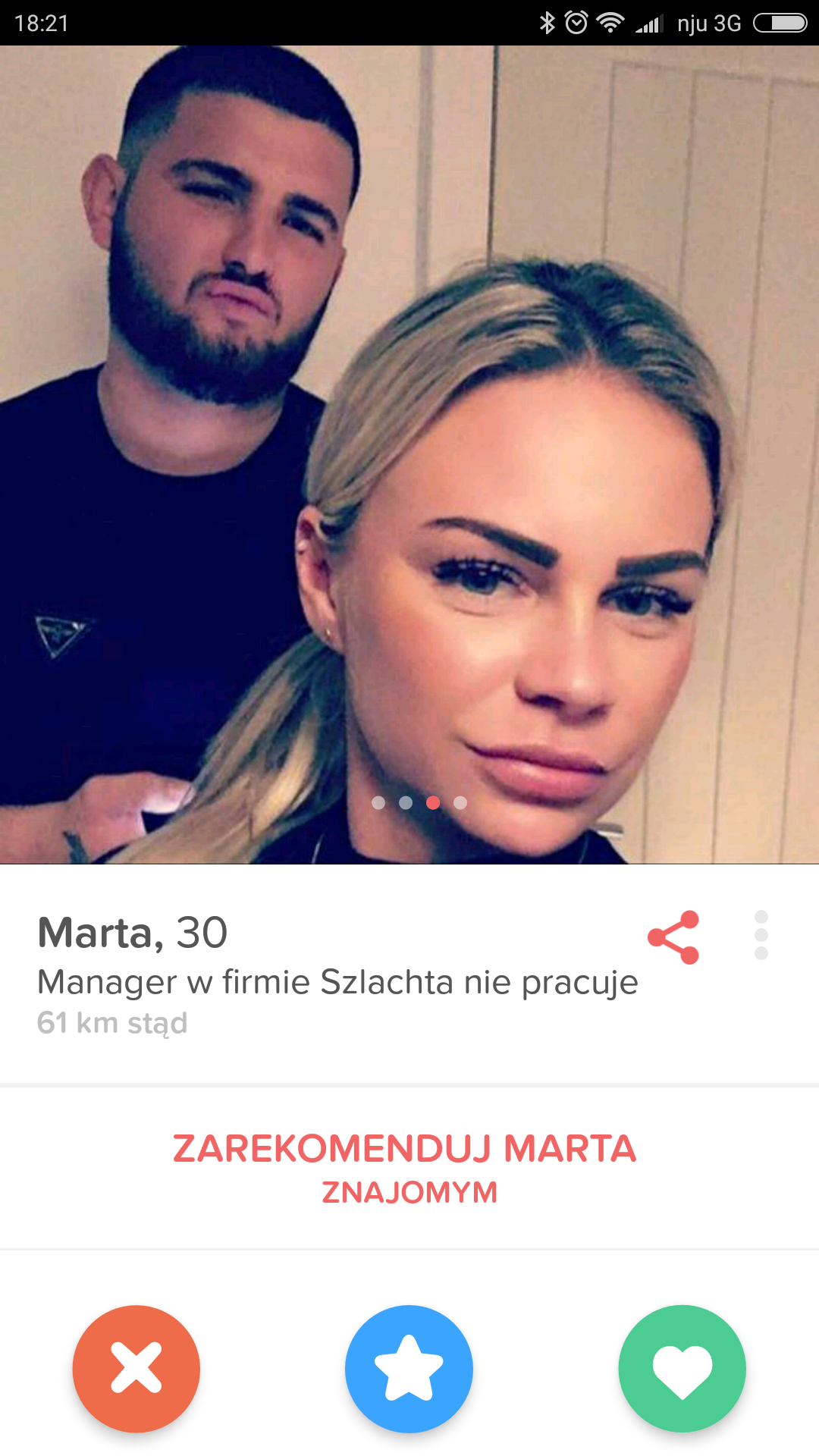Send a Super Like with the blue star
The width and height of the screenshot is (819, 1456).
pyautogui.click(x=409, y=1368)
